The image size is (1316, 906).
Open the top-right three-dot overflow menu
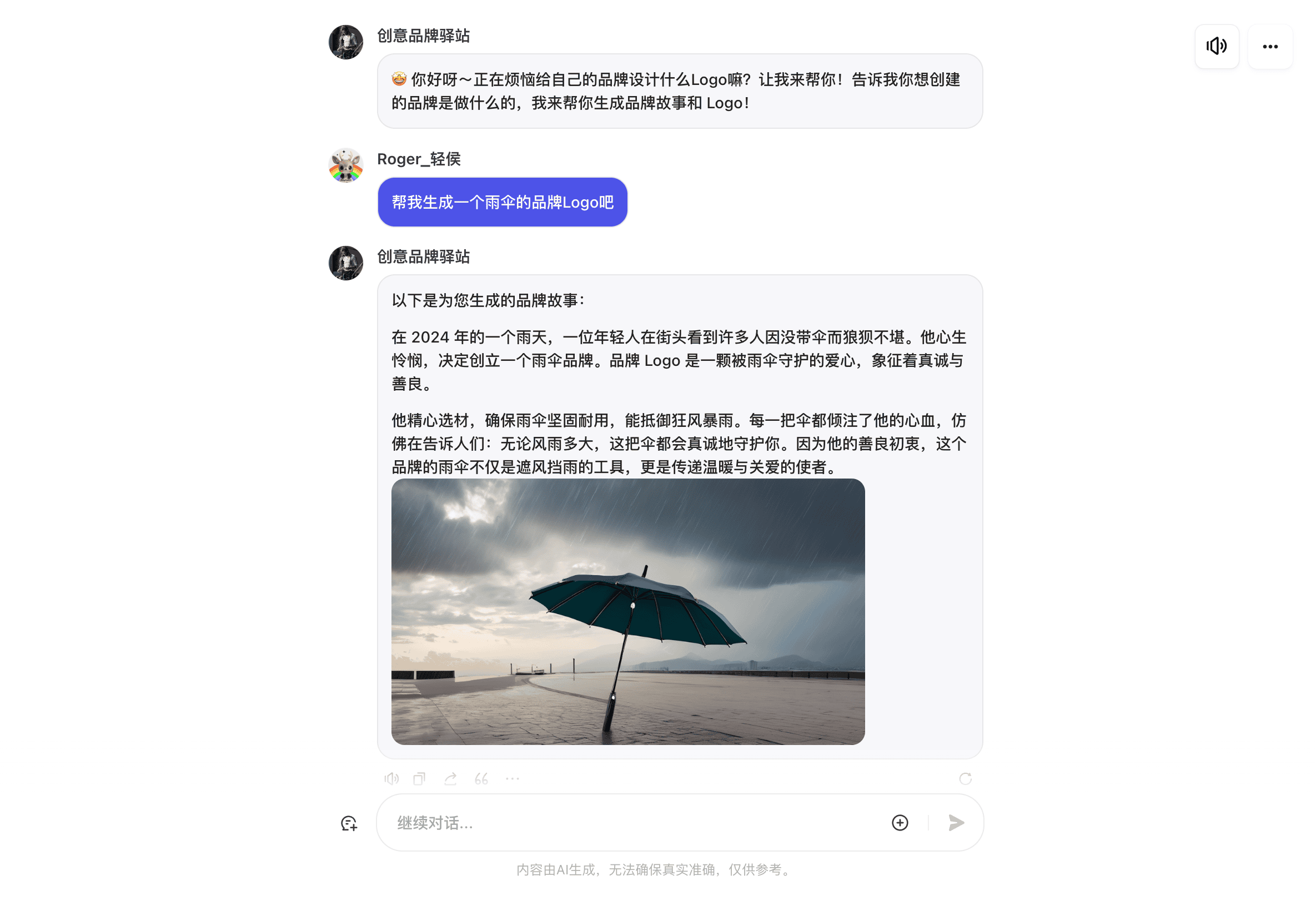pyautogui.click(x=1269, y=47)
